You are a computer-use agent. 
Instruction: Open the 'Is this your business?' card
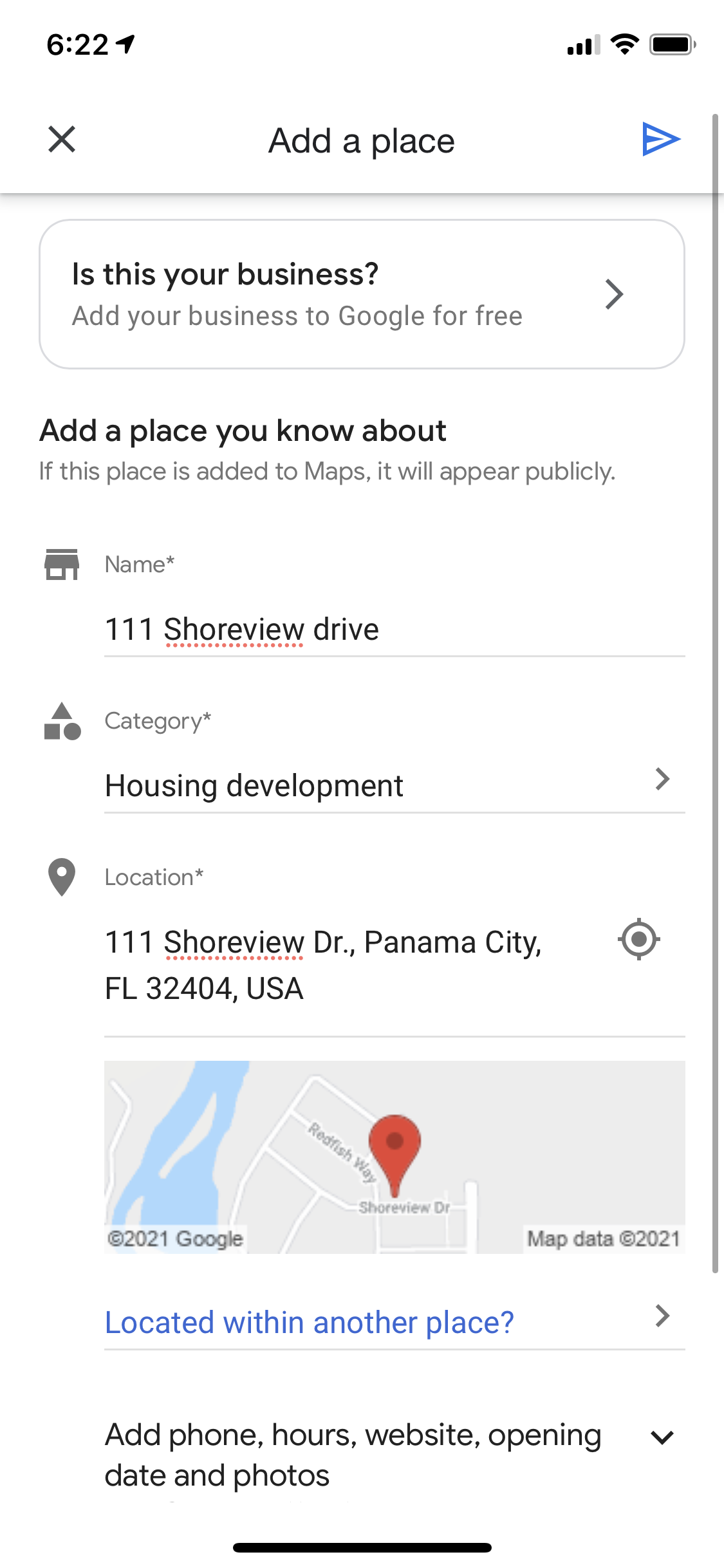click(362, 294)
